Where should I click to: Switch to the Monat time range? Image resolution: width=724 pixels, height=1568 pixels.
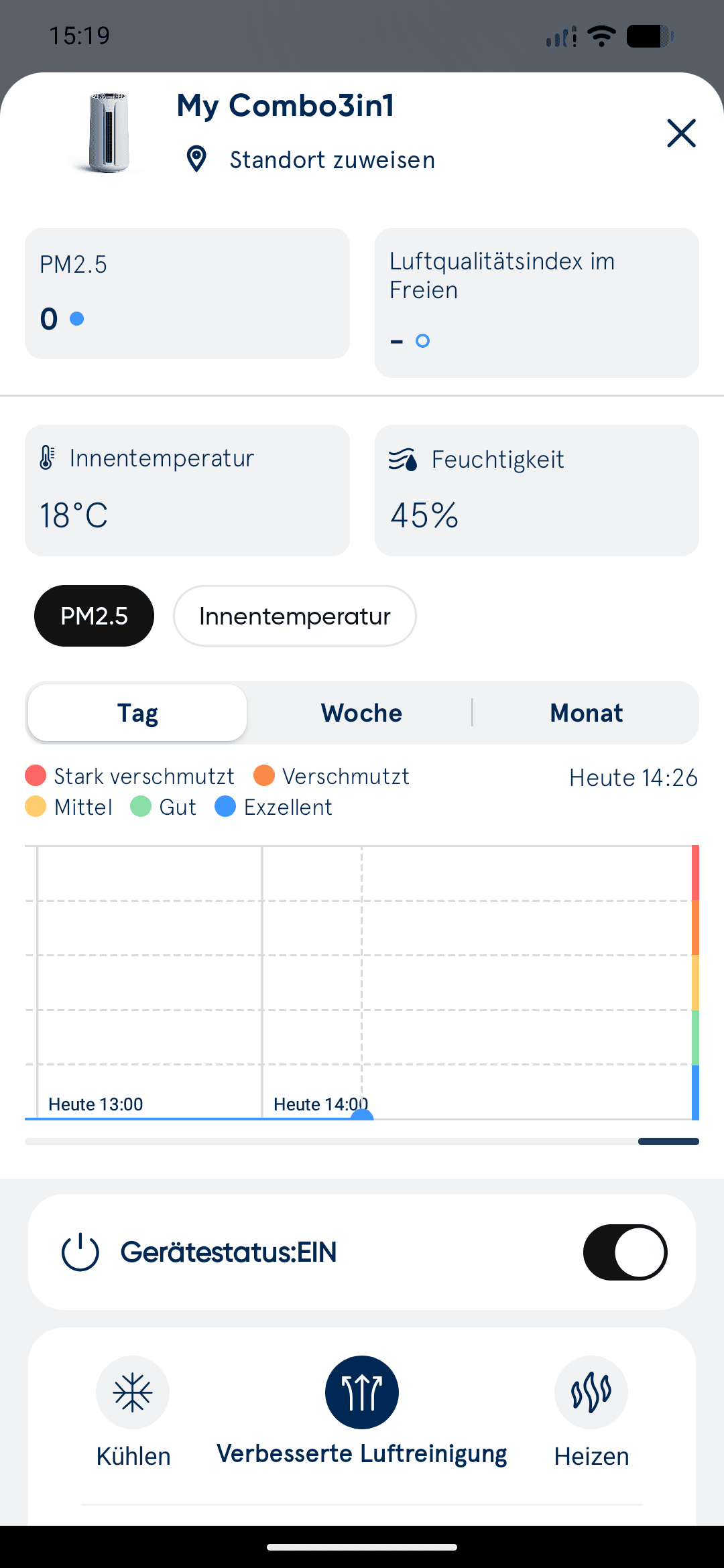coord(586,713)
